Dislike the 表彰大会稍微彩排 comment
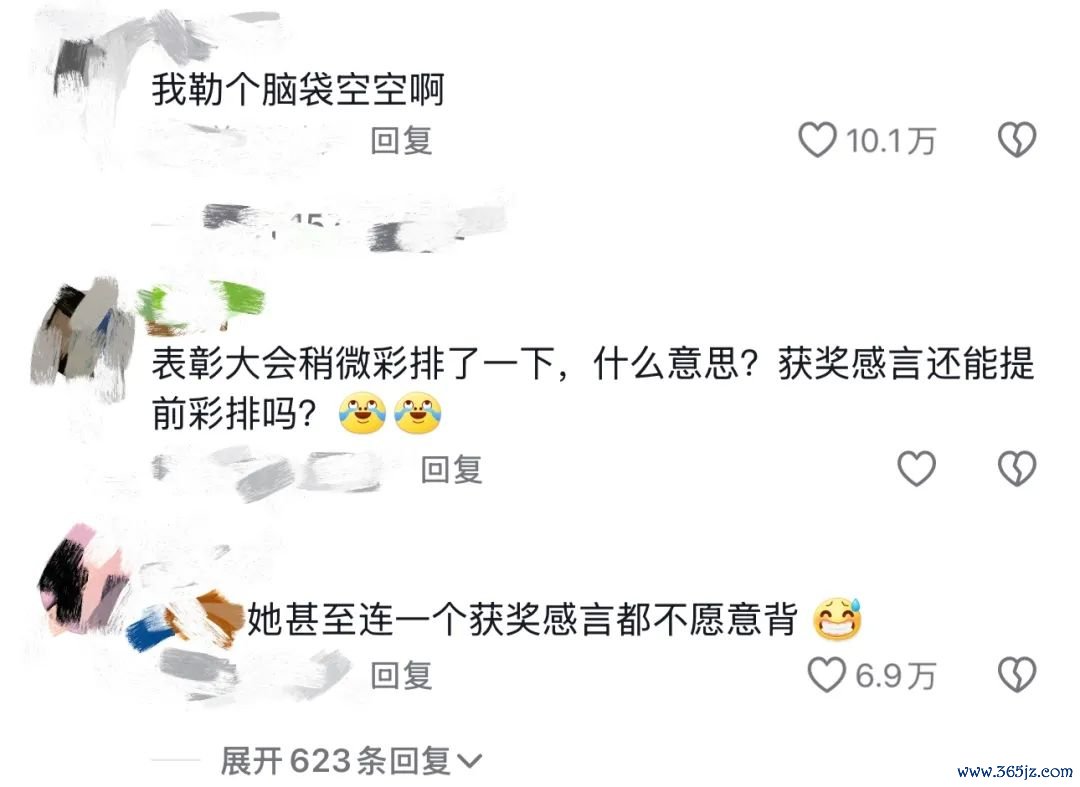Screen dimensions: 1080x787 coord(1017,468)
